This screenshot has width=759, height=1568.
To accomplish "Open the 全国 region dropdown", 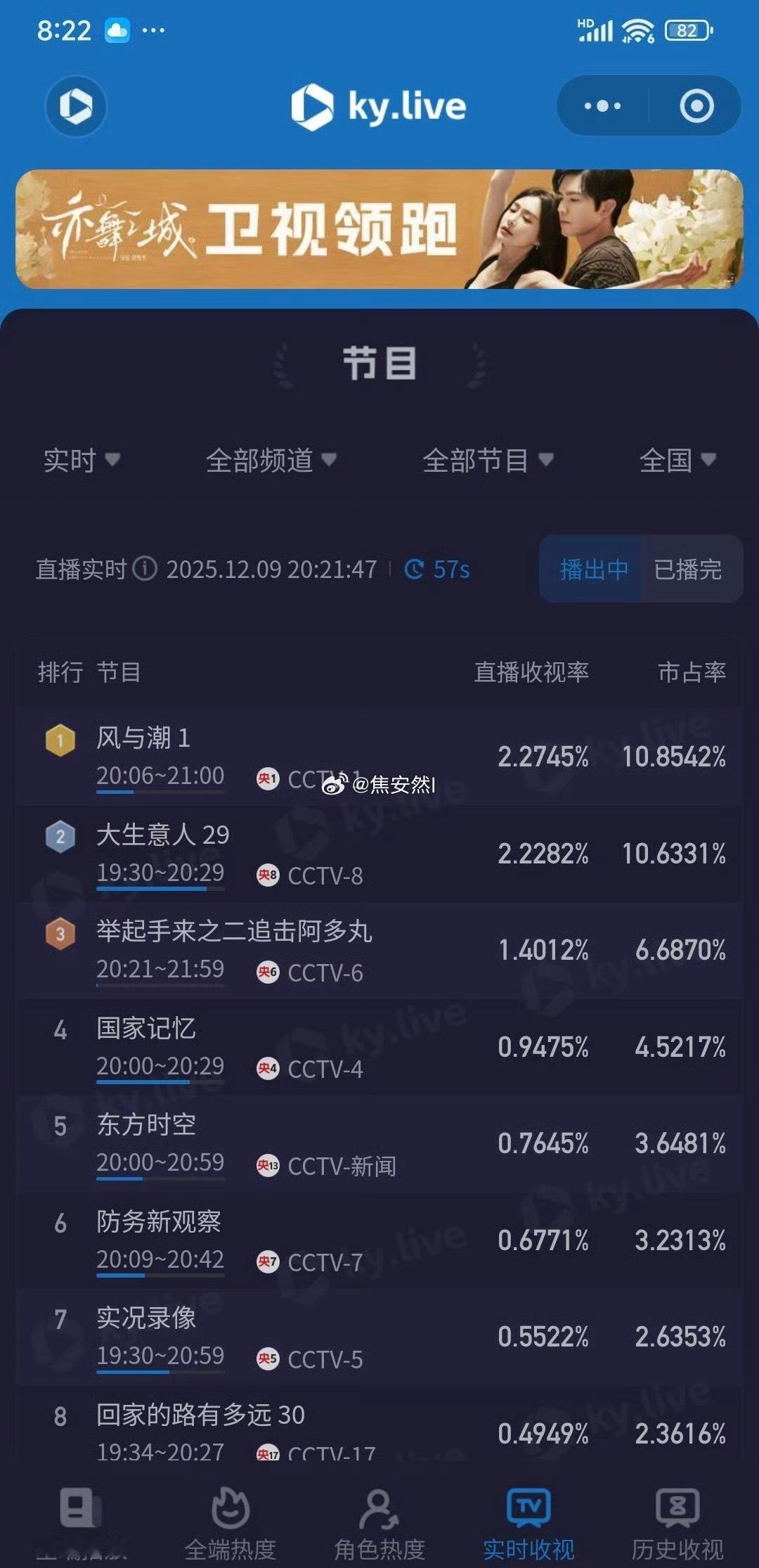I will tap(677, 462).
